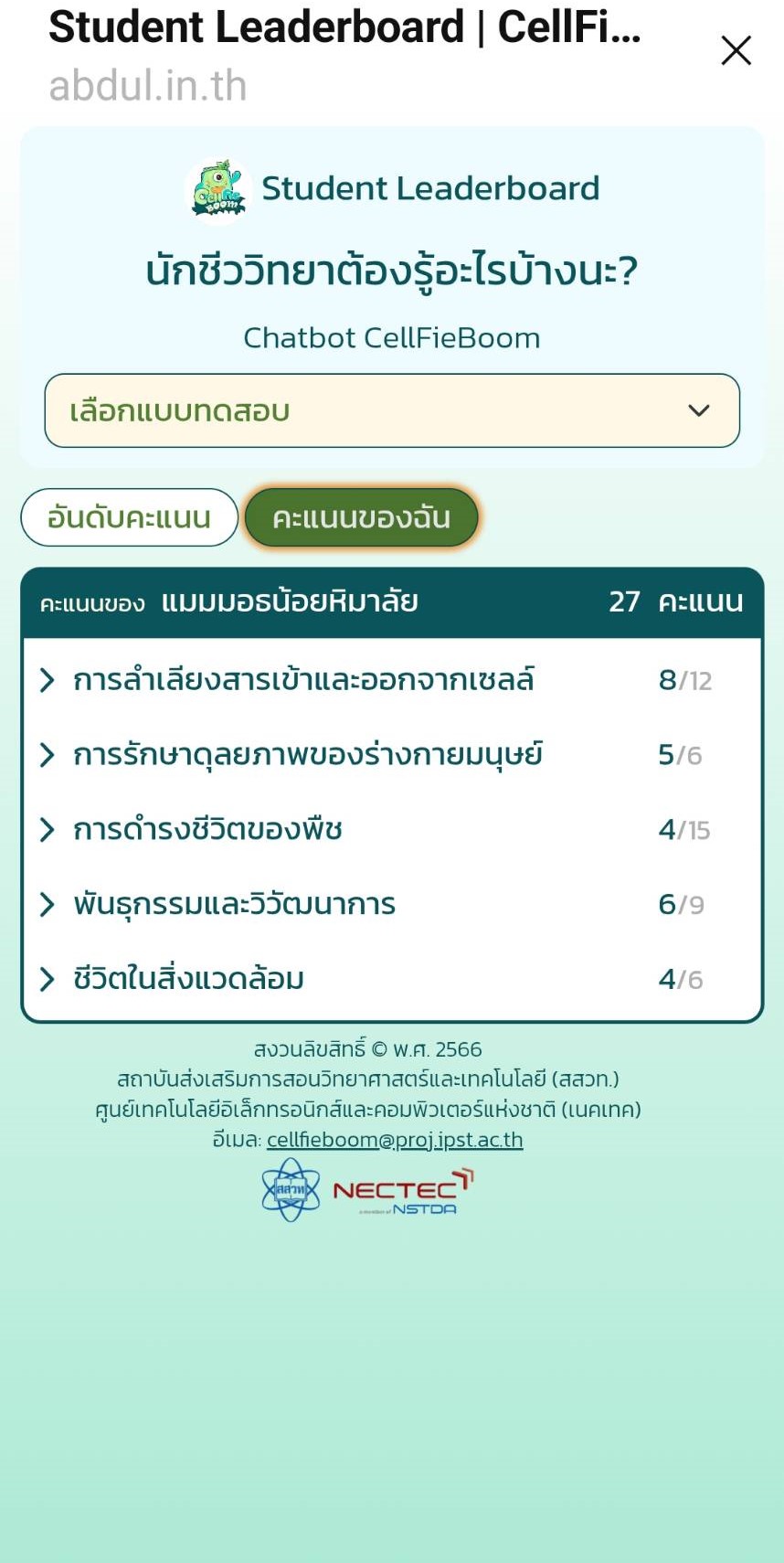Switch to the อันดับคะแนน tab

pyautogui.click(x=130, y=517)
